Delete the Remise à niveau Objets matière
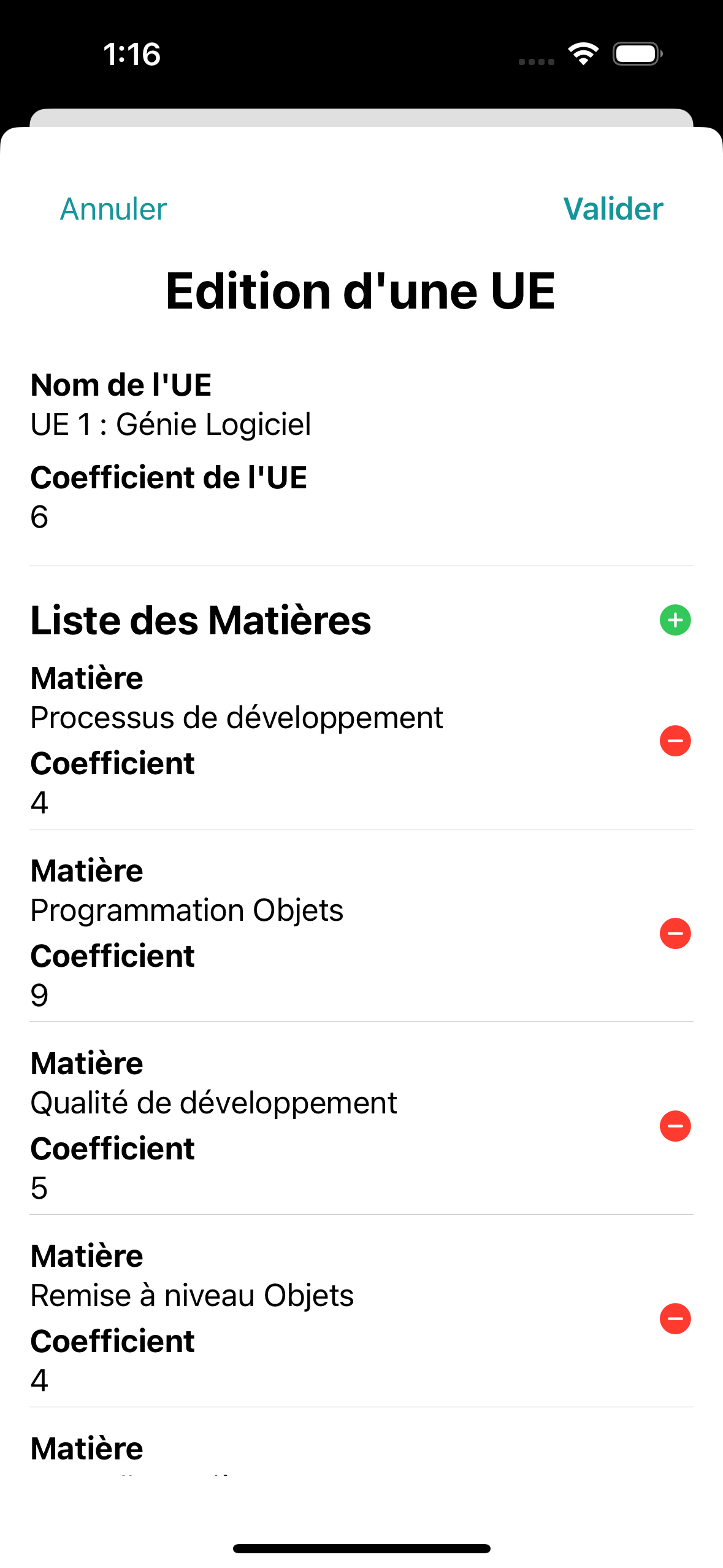Screen dimensions: 723x1568 point(675,1318)
